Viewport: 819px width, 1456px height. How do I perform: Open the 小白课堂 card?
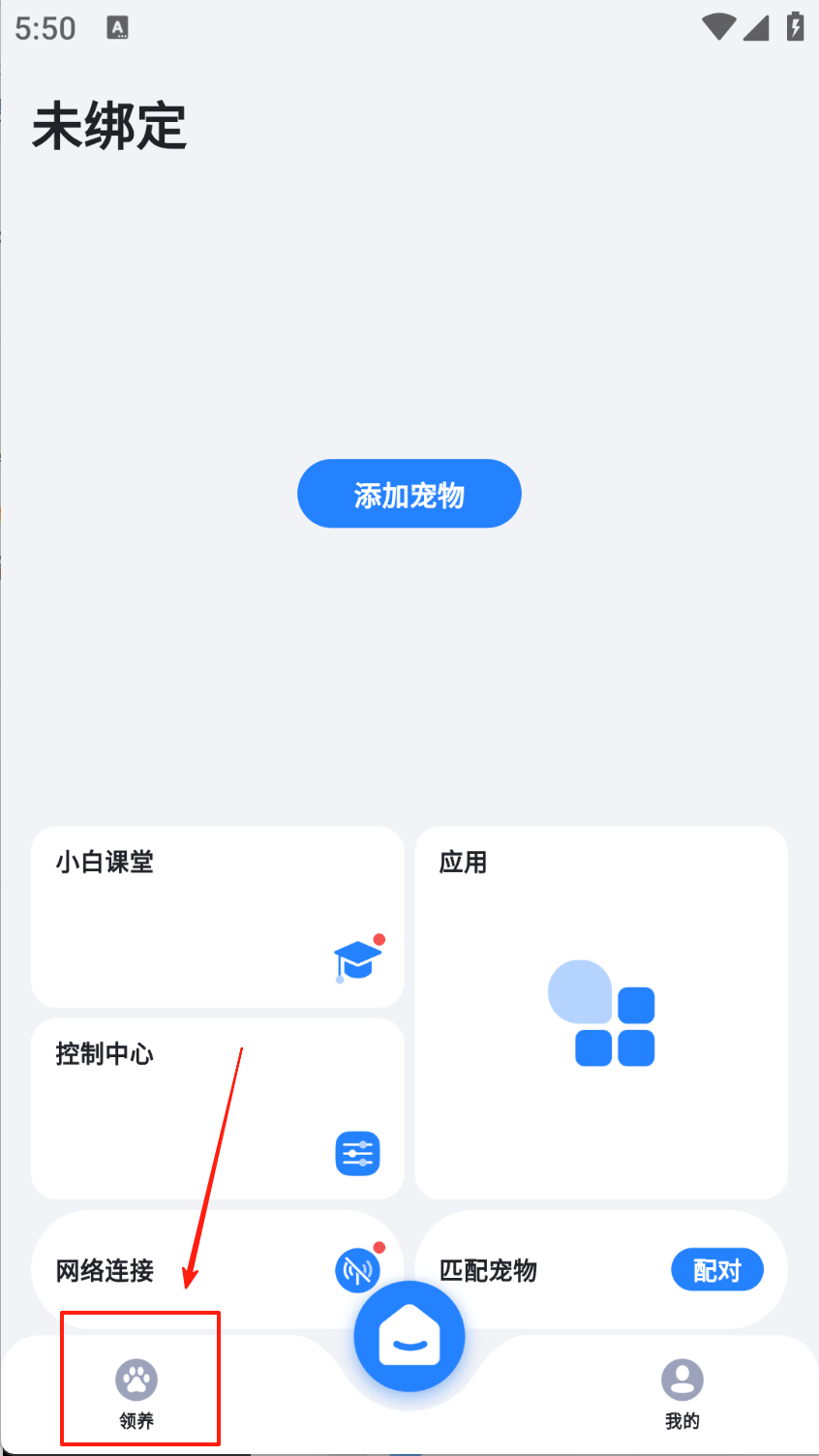coord(217,916)
